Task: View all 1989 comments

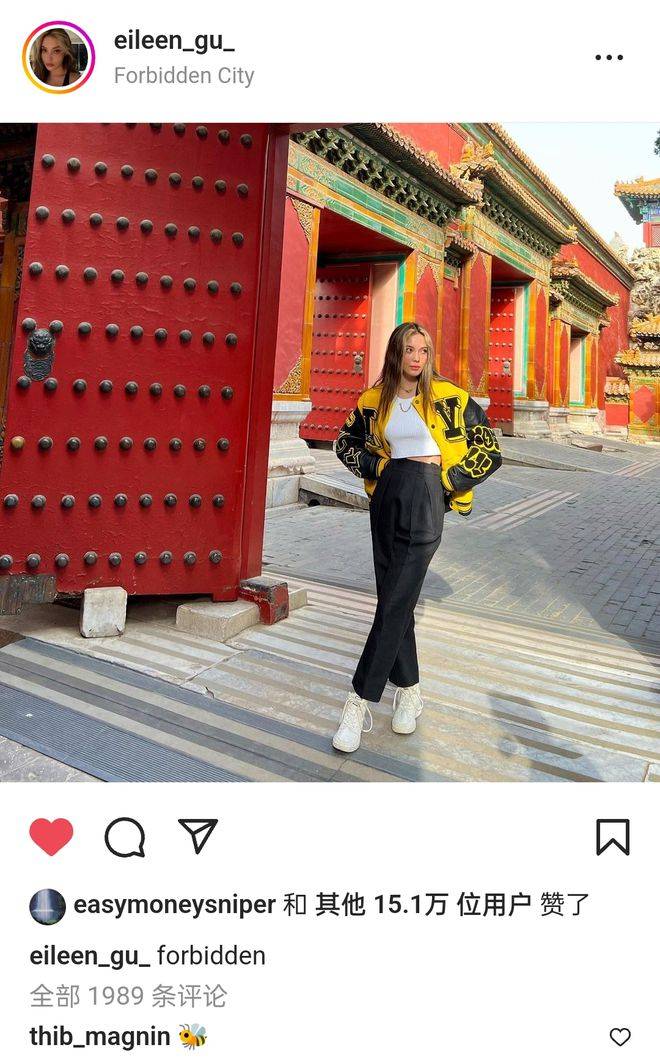Action: coord(128,995)
